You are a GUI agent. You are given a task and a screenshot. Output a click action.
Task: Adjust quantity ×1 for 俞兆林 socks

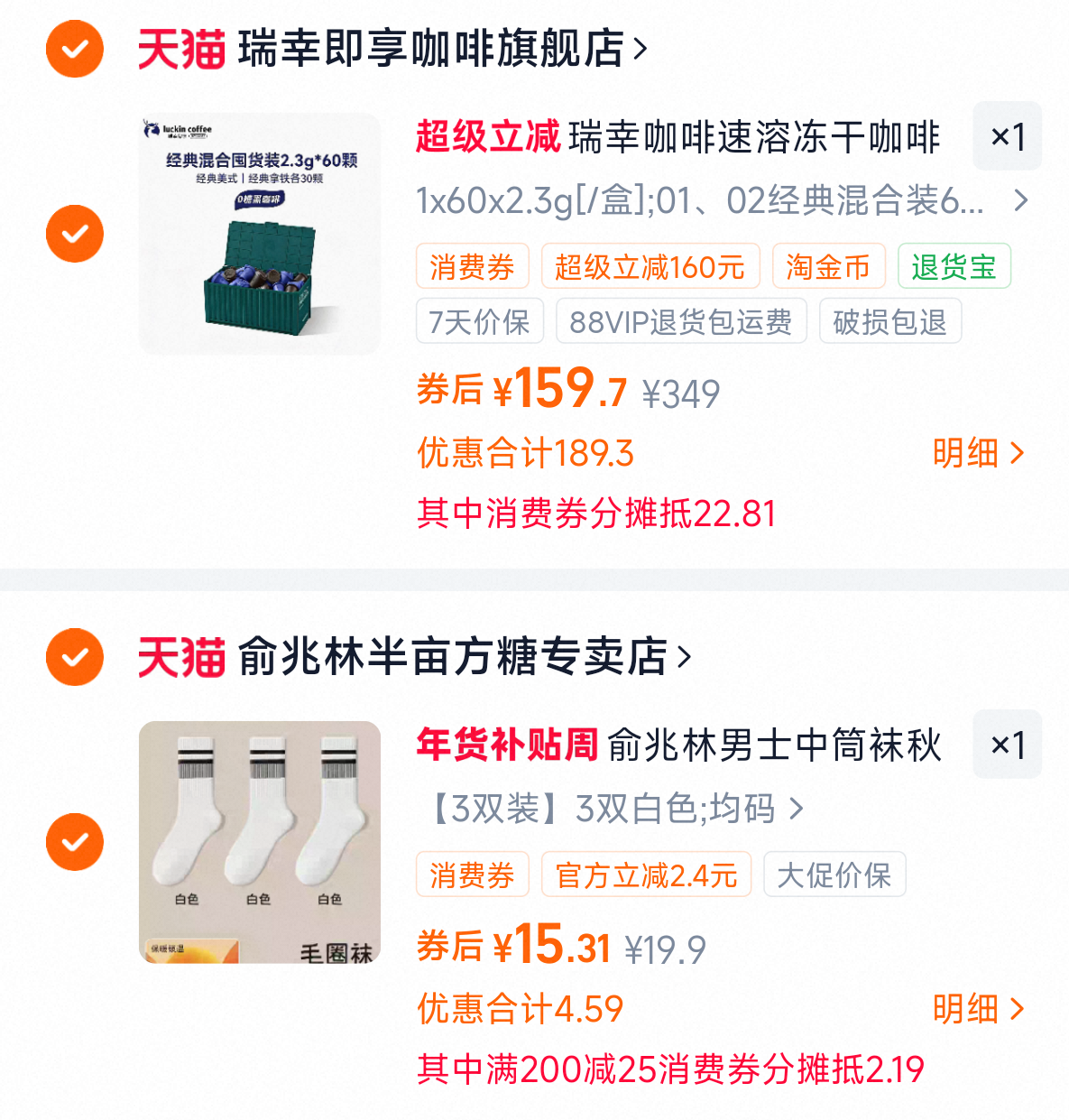click(1007, 745)
